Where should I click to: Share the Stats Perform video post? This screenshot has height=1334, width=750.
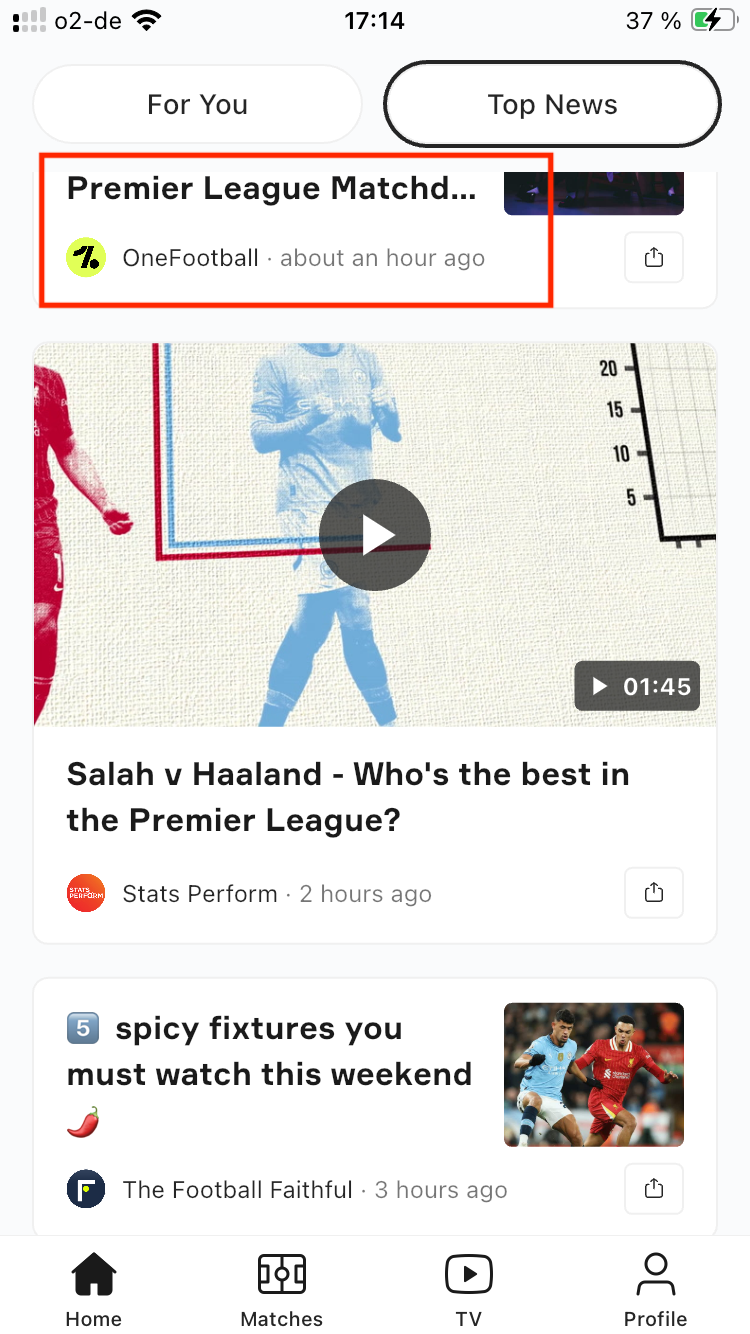click(654, 893)
